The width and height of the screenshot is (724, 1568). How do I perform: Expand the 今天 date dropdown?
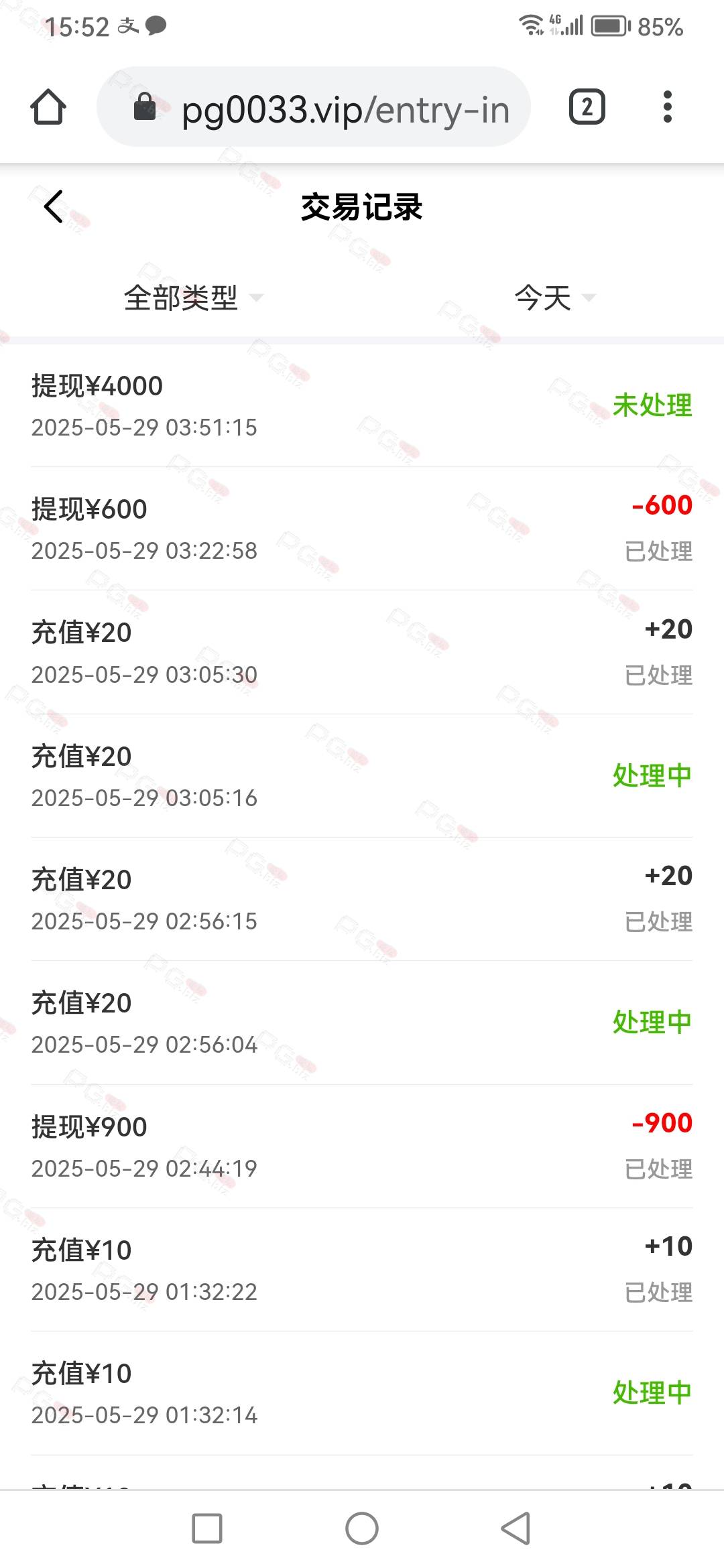tap(555, 298)
